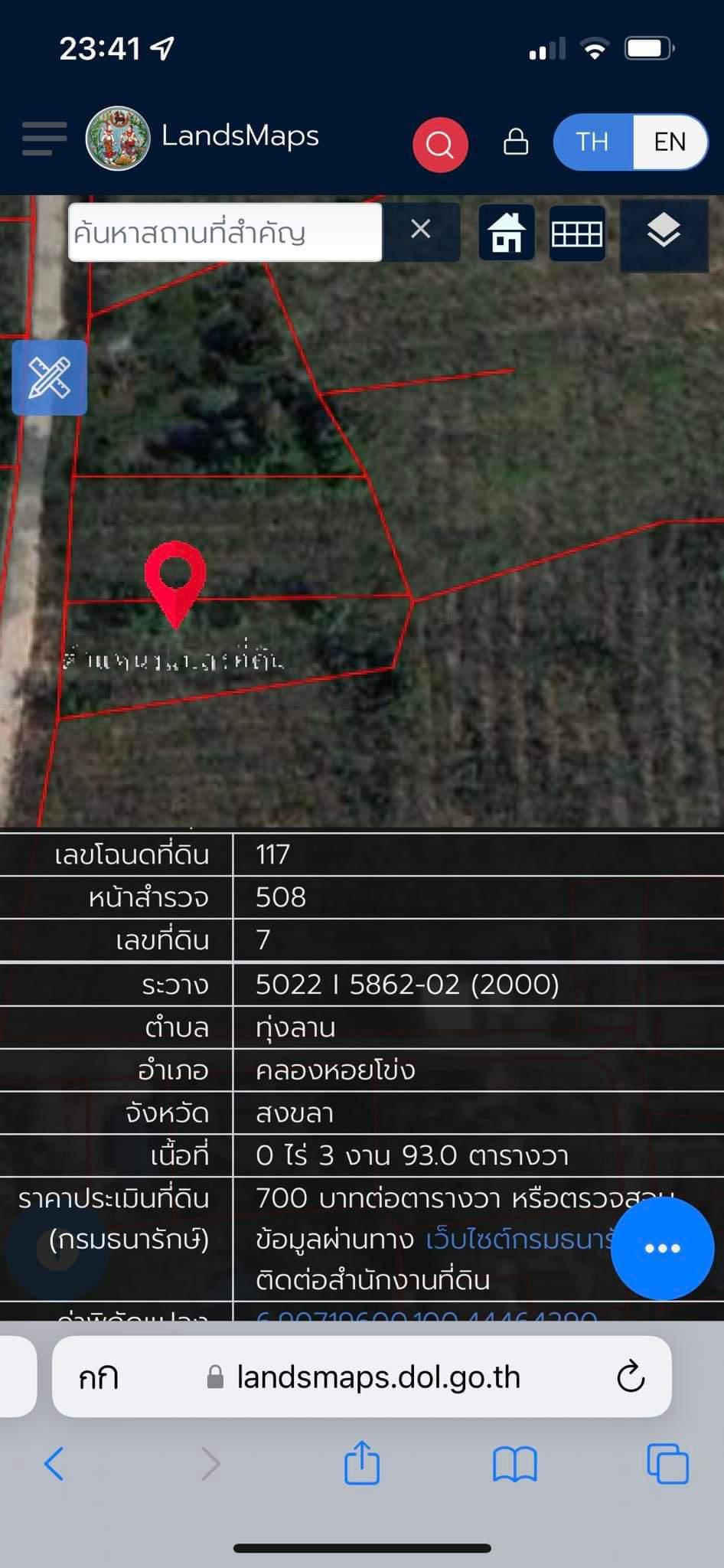Image resolution: width=724 pixels, height=1568 pixels.
Task: Tap the red search button
Action: pyautogui.click(x=440, y=144)
